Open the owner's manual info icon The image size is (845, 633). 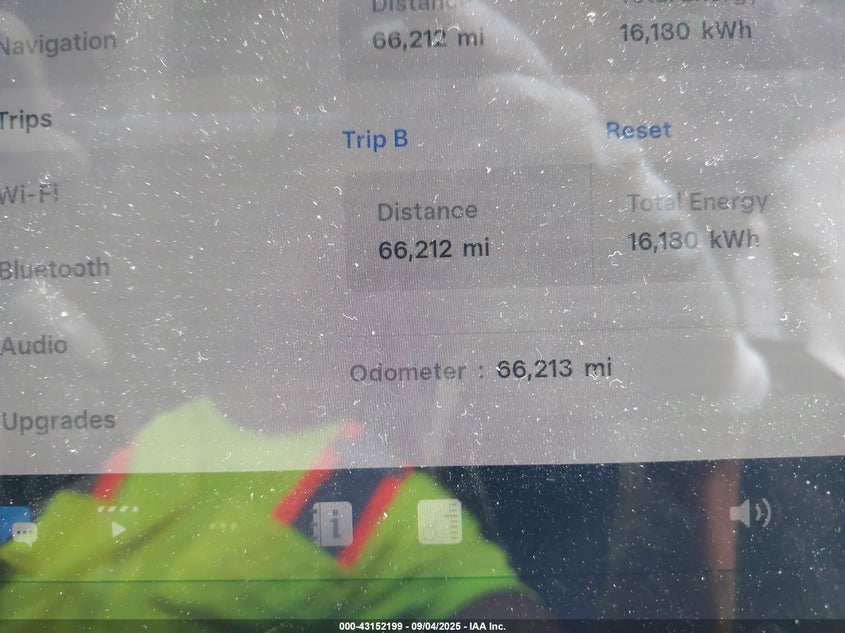331,523
